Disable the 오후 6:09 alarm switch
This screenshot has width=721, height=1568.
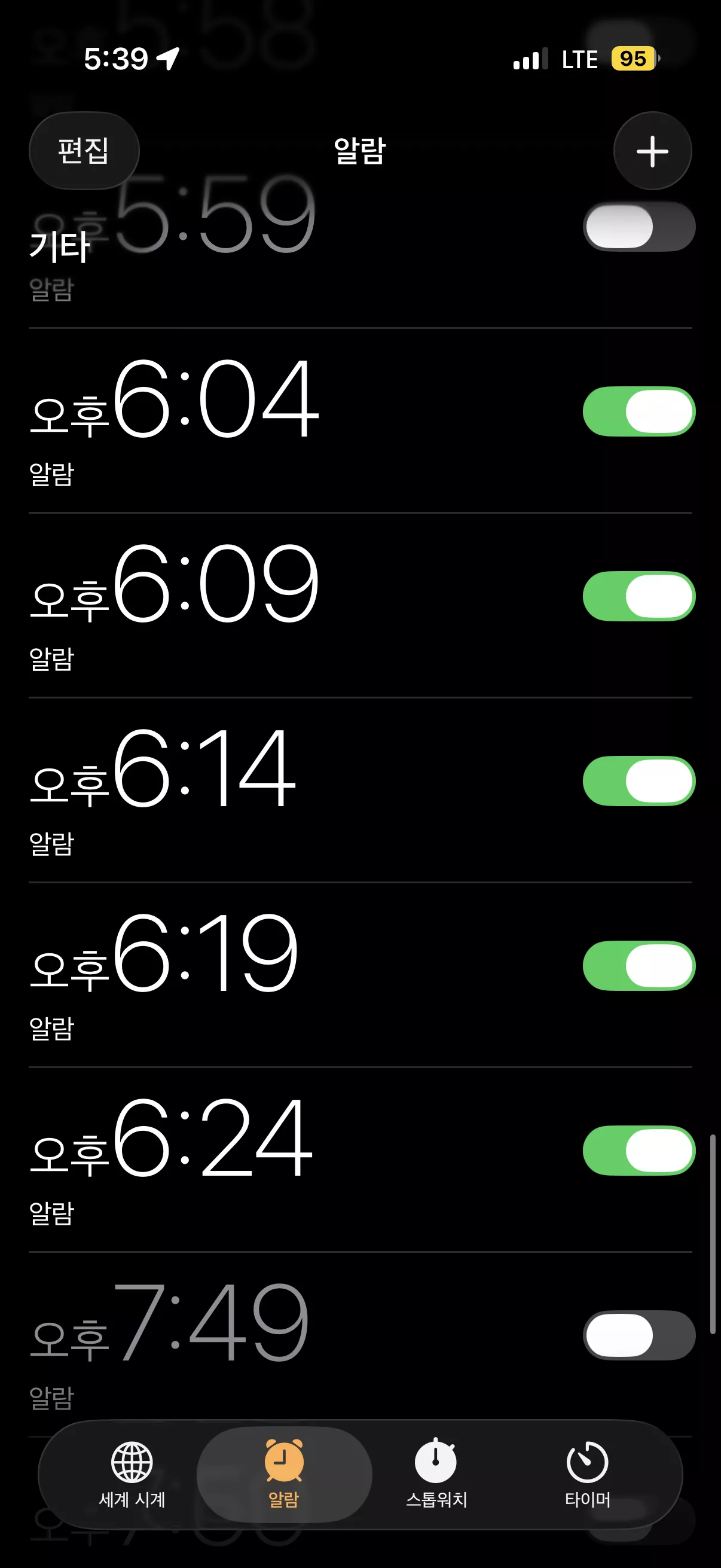[x=639, y=596]
